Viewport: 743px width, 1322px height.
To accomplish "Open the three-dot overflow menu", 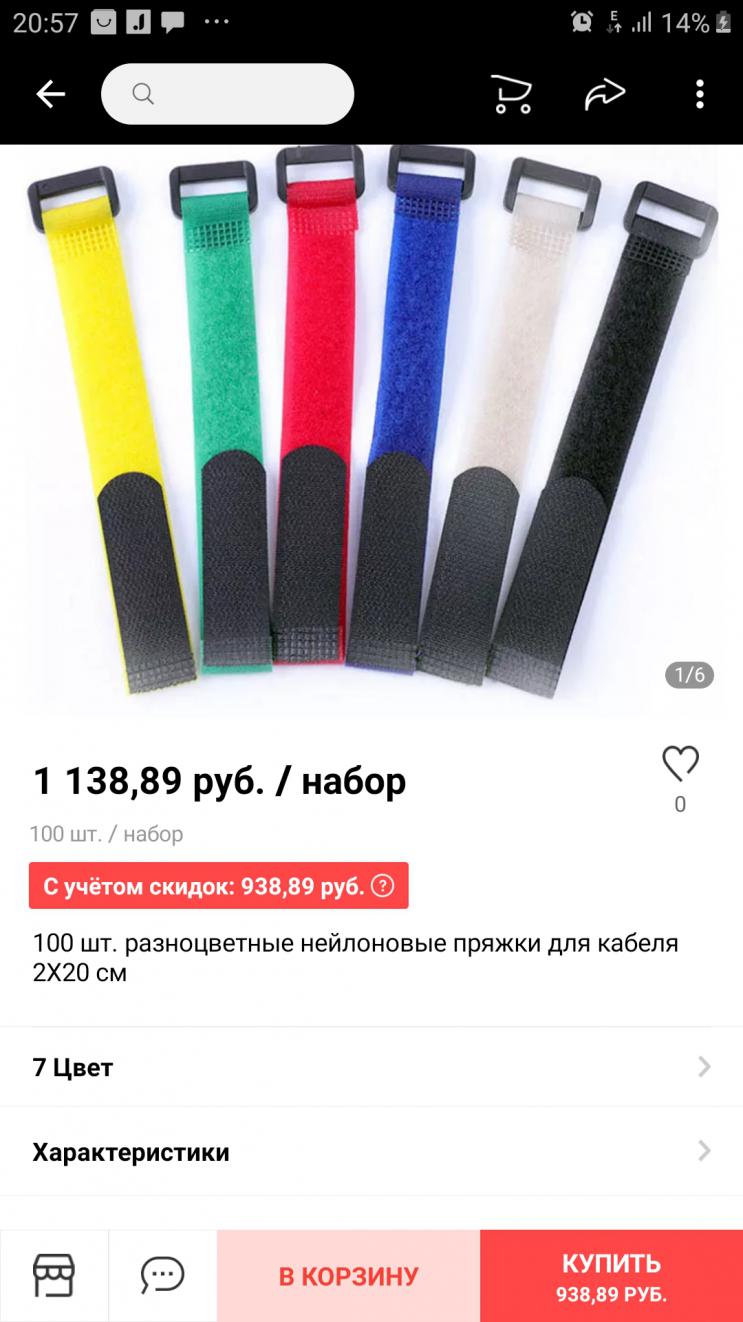I will point(700,94).
